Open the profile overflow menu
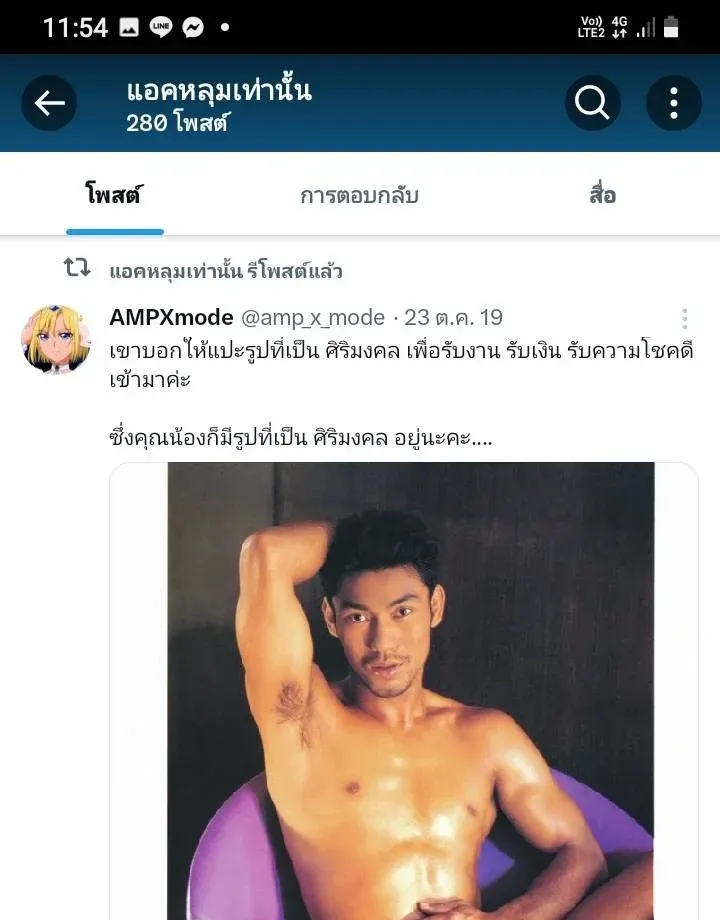Screen dimensions: 720x920 tap(673, 103)
